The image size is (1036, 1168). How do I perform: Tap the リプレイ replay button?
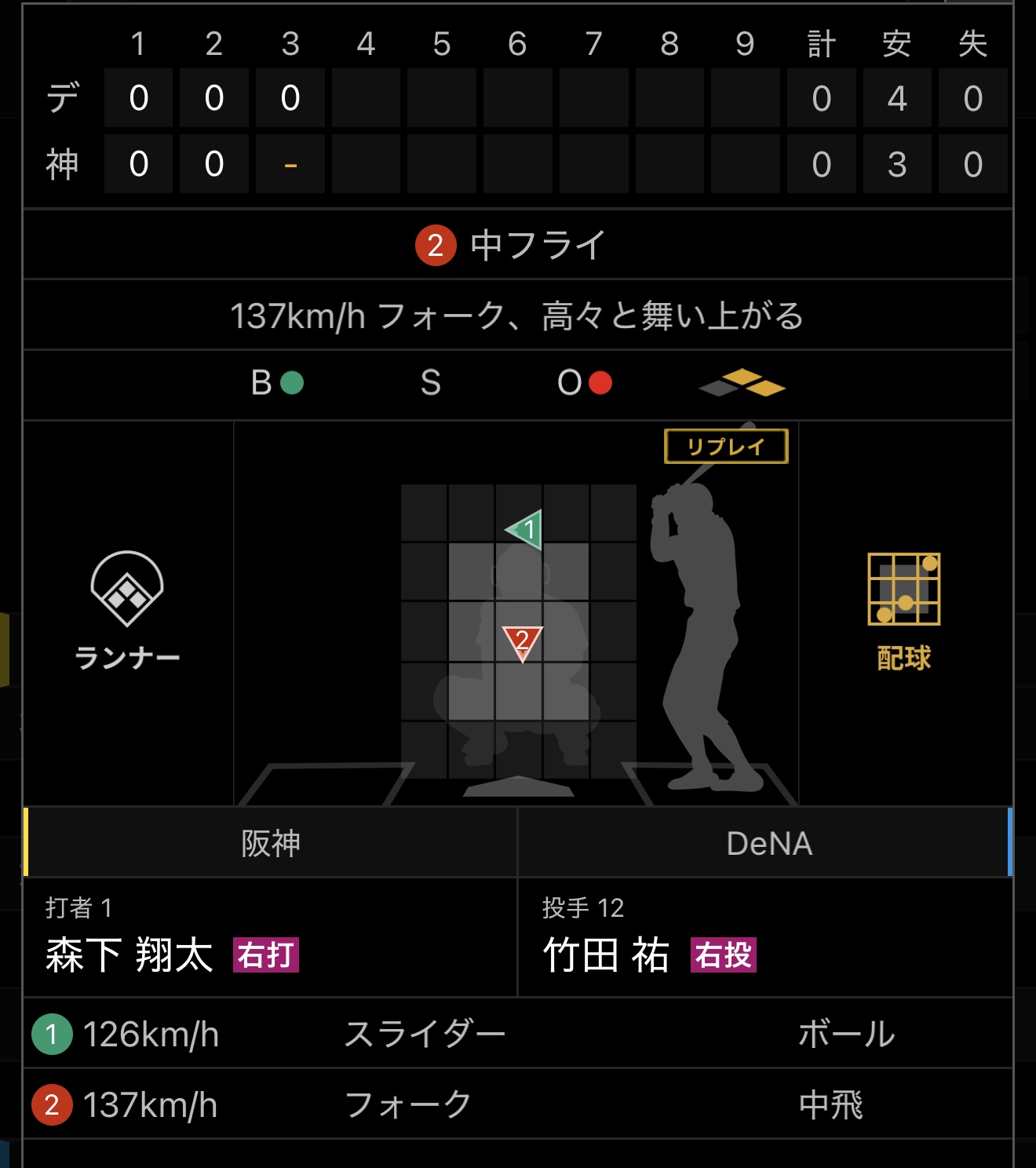pos(726,447)
